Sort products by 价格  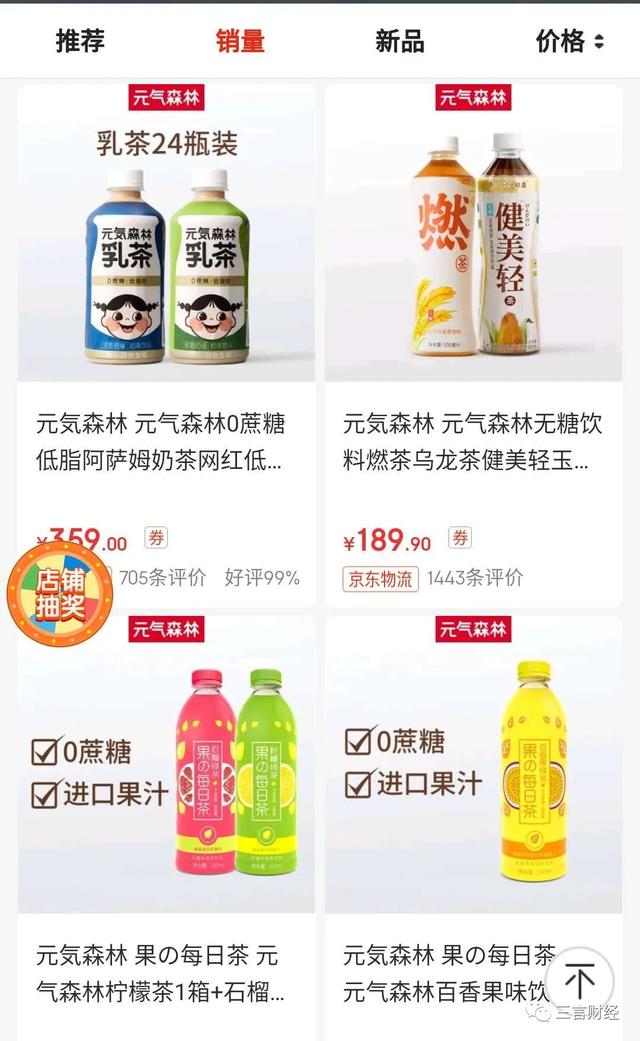pyautogui.click(x=570, y=41)
